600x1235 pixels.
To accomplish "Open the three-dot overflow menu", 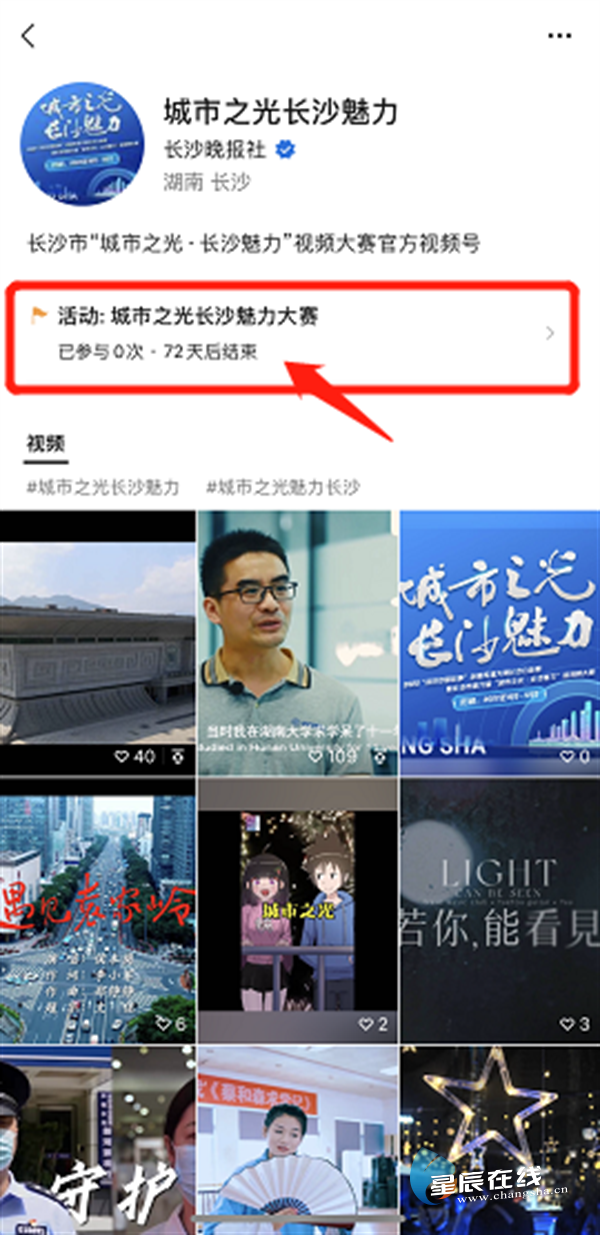I will 560,36.
